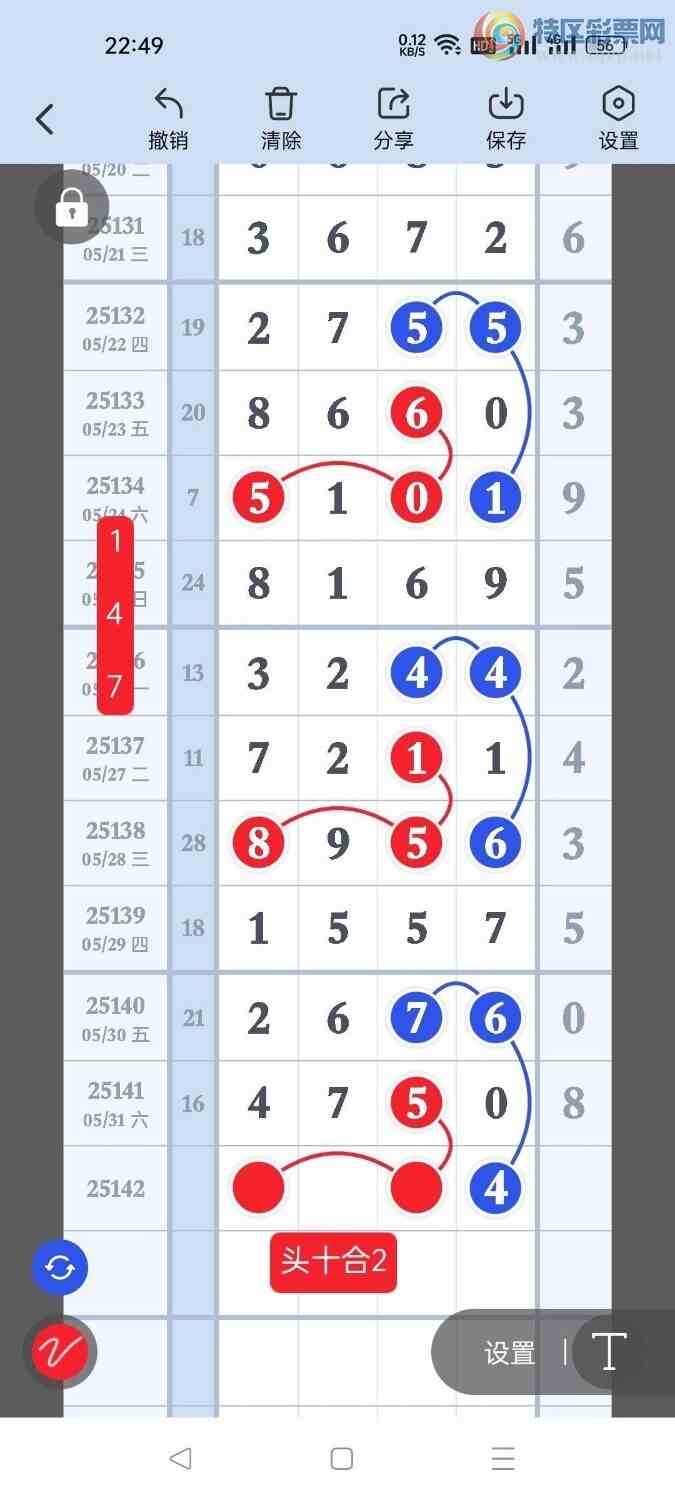Screen dimensions: 675x1500
Task: Select the red pen drawing tool
Action: [x=60, y=1353]
